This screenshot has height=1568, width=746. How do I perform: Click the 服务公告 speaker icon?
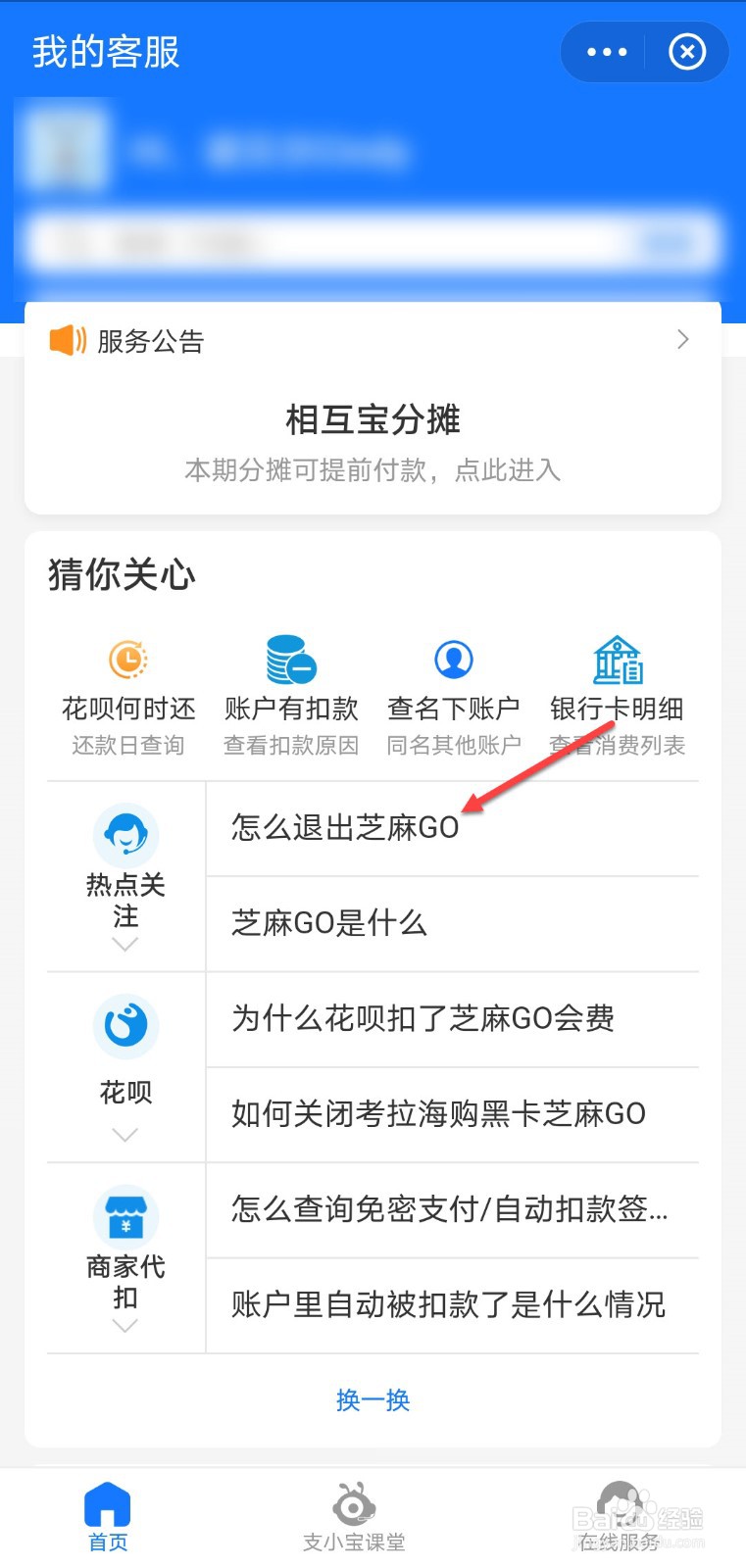click(x=65, y=339)
